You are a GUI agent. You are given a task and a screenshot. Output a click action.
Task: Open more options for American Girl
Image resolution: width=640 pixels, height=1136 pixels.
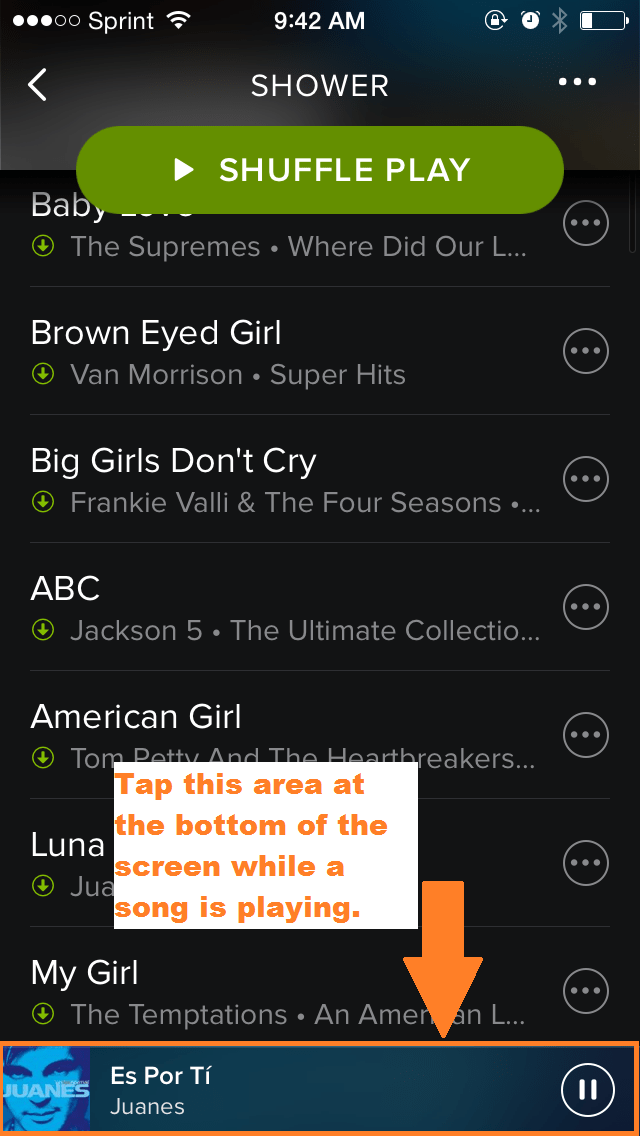pos(587,735)
